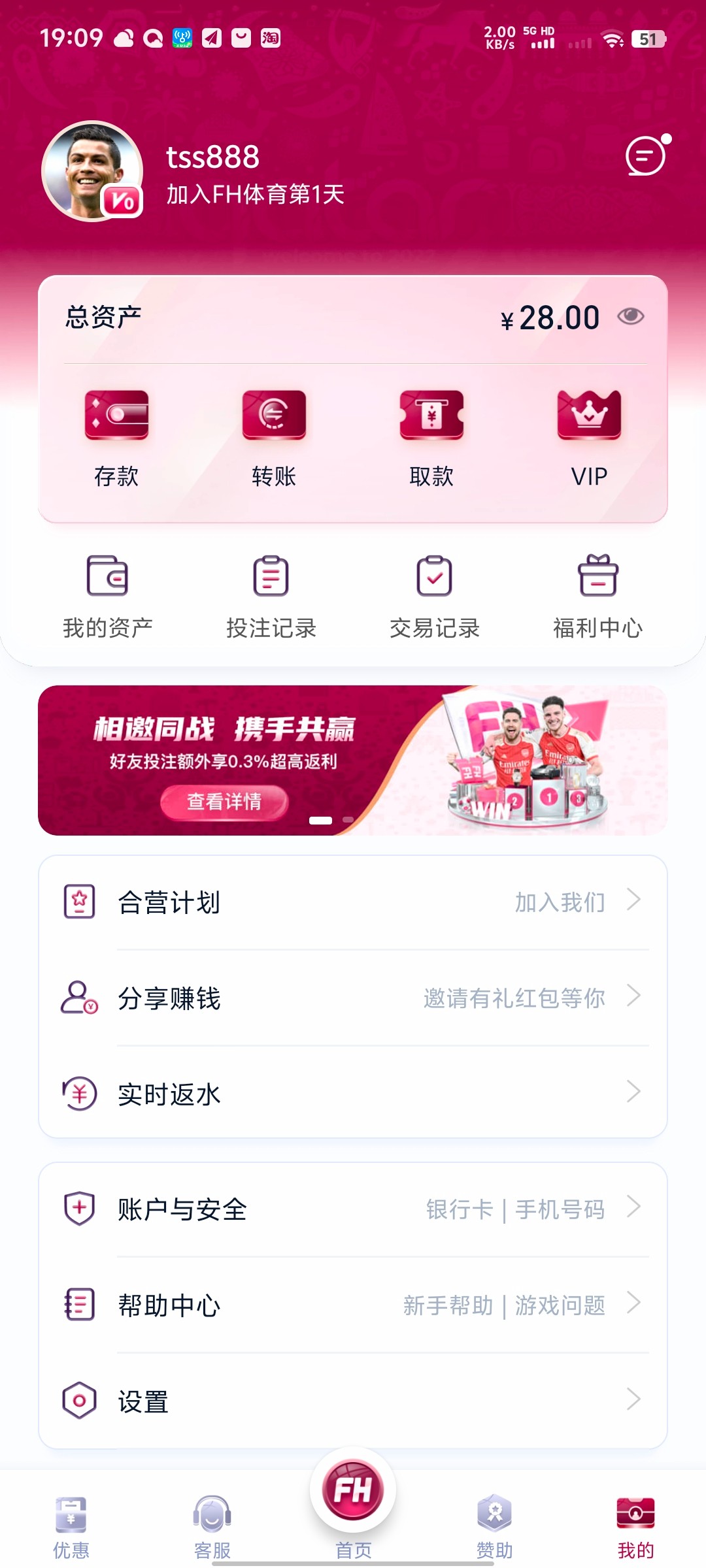Hide the total assets balance

(x=631, y=317)
